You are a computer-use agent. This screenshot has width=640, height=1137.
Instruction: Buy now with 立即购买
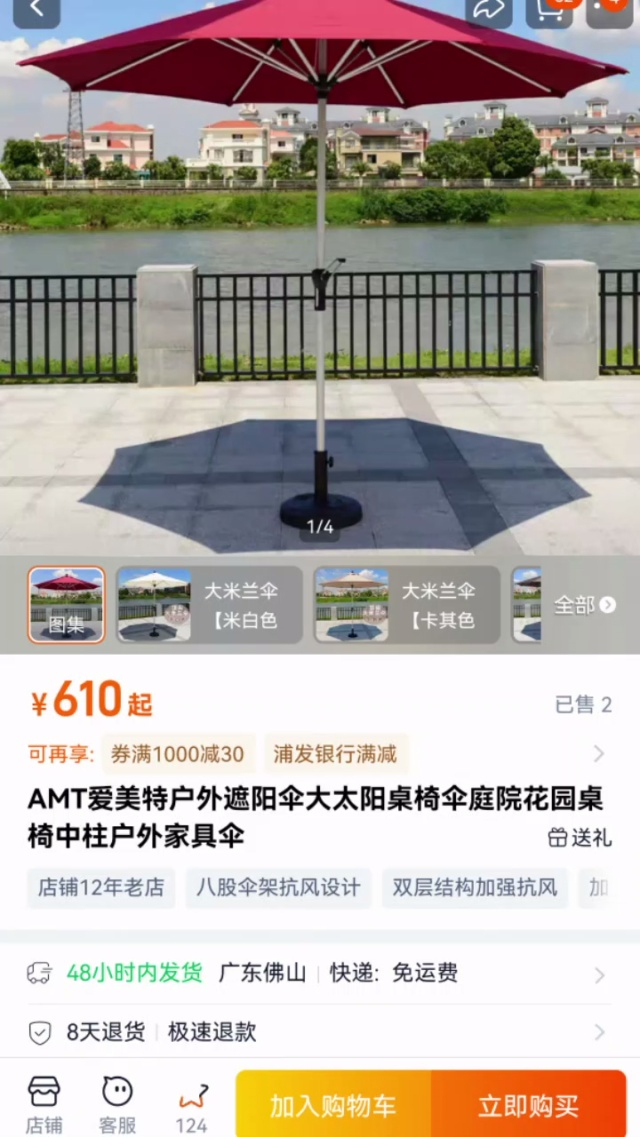pyautogui.click(x=528, y=1105)
